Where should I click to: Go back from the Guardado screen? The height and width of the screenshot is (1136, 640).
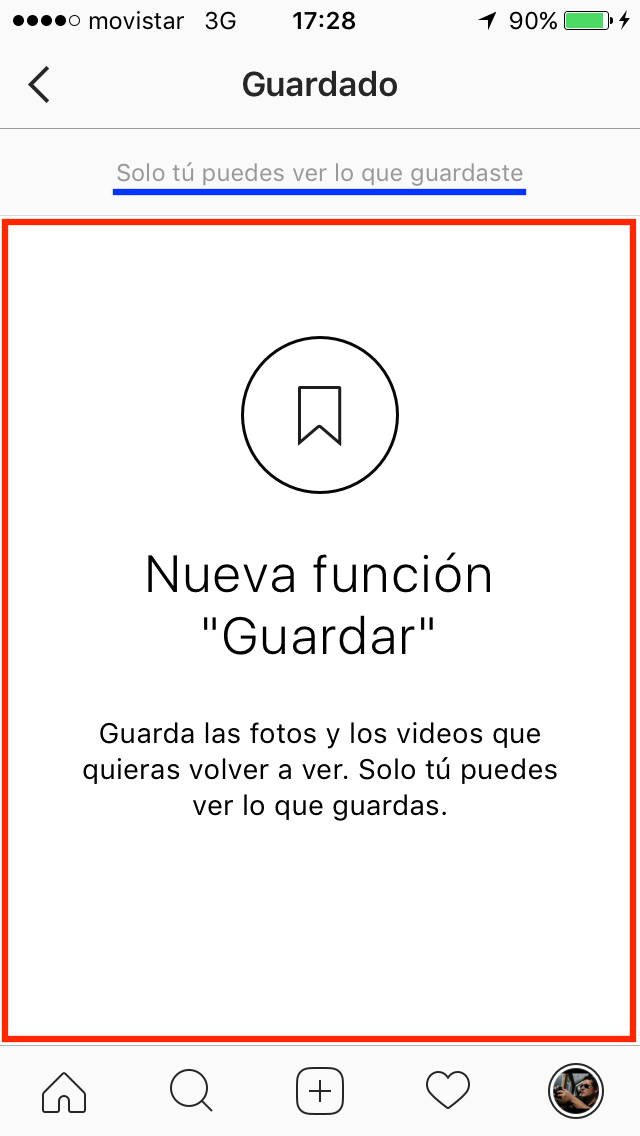pyautogui.click(x=39, y=85)
